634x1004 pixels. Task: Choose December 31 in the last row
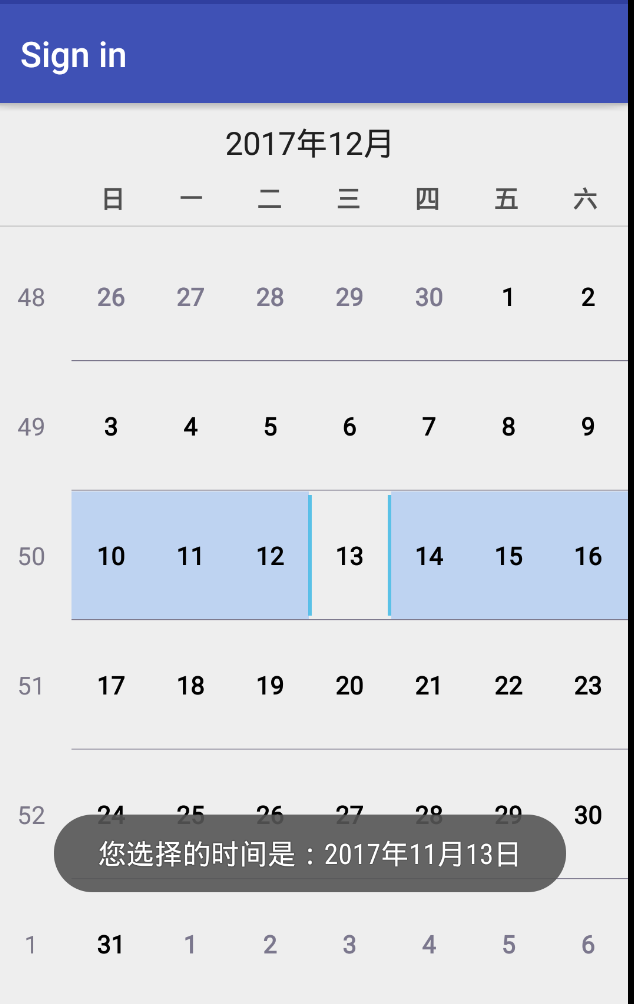pyautogui.click(x=111, y=944)
